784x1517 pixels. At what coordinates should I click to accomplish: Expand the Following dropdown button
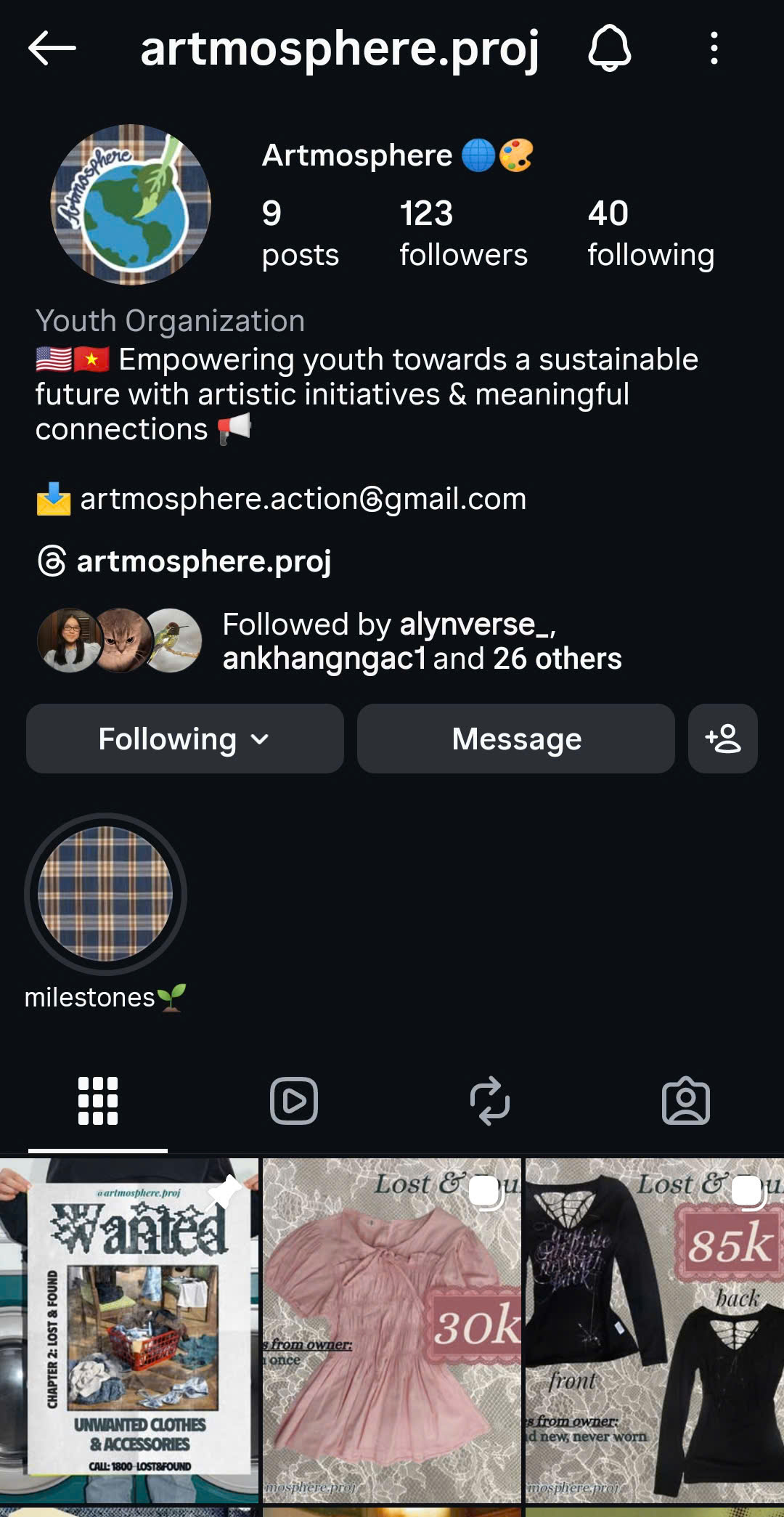click(x=184, y=739)
